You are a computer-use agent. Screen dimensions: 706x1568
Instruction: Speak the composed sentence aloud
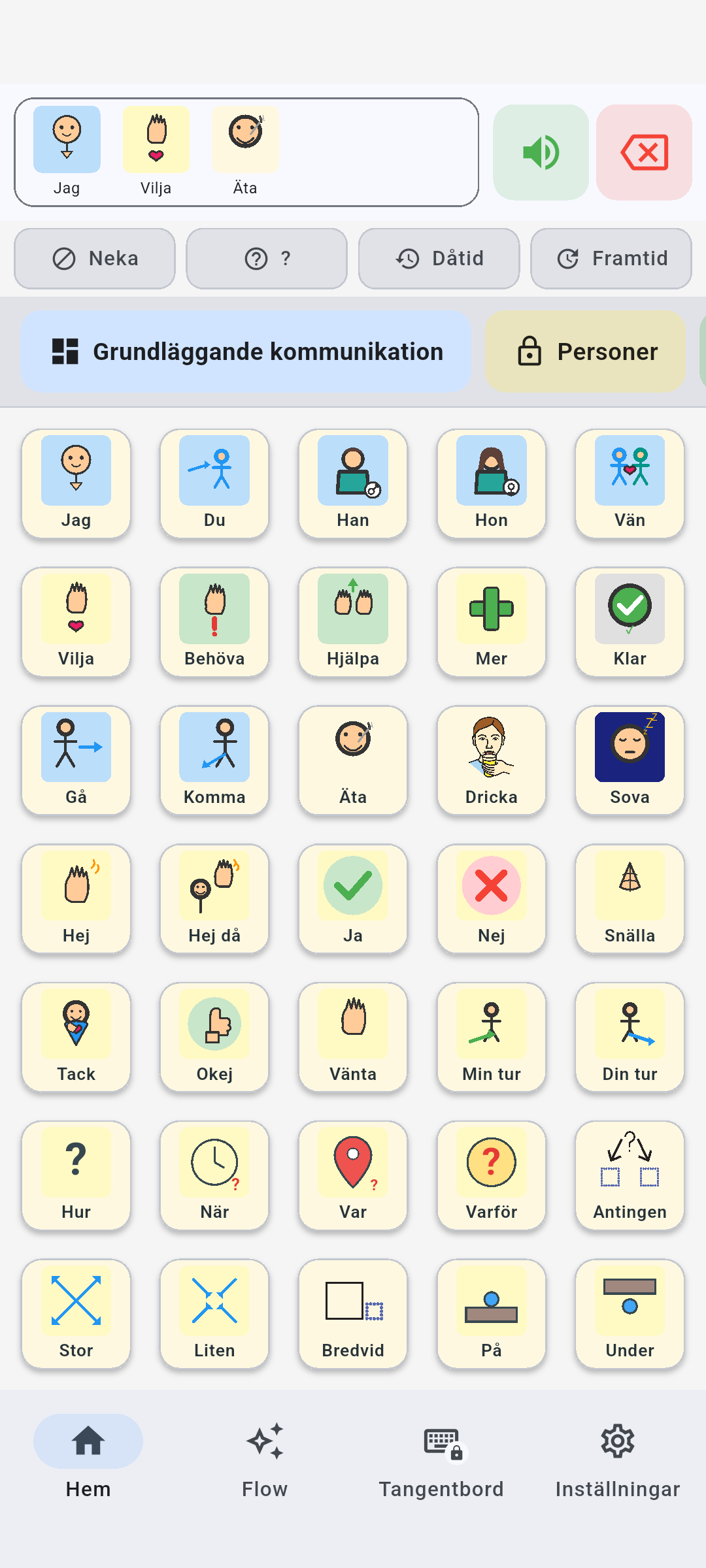tap(541, 152)
